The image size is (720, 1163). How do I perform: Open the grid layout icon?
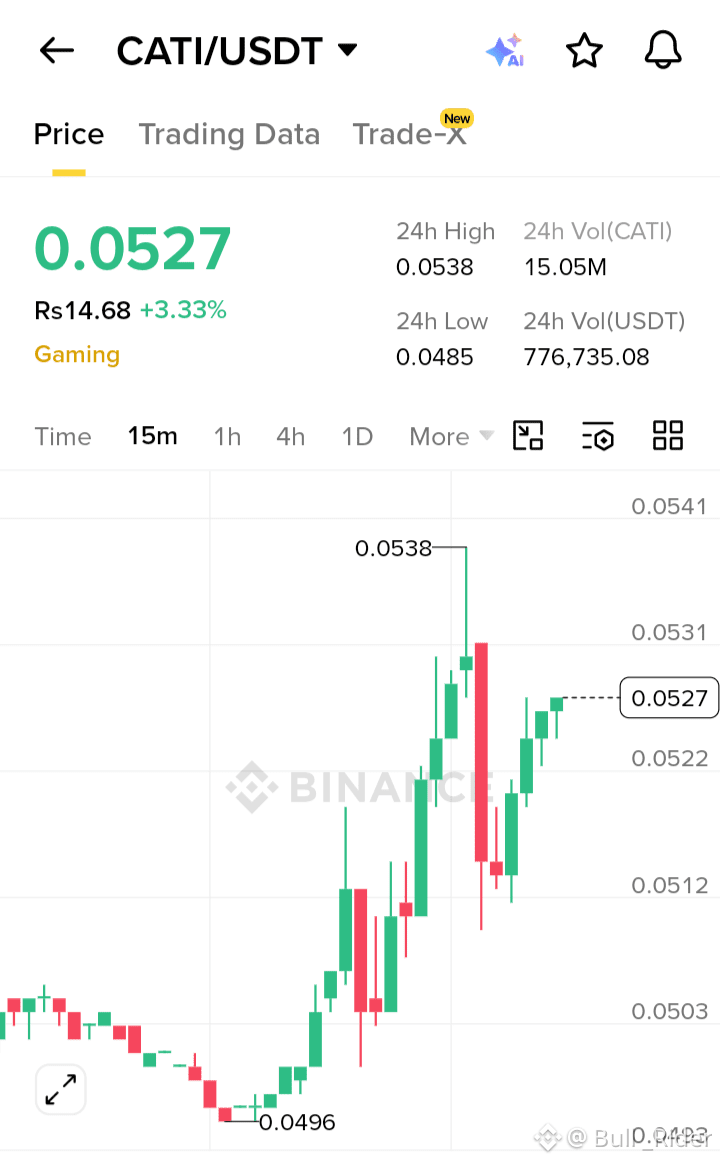(667, 435)
